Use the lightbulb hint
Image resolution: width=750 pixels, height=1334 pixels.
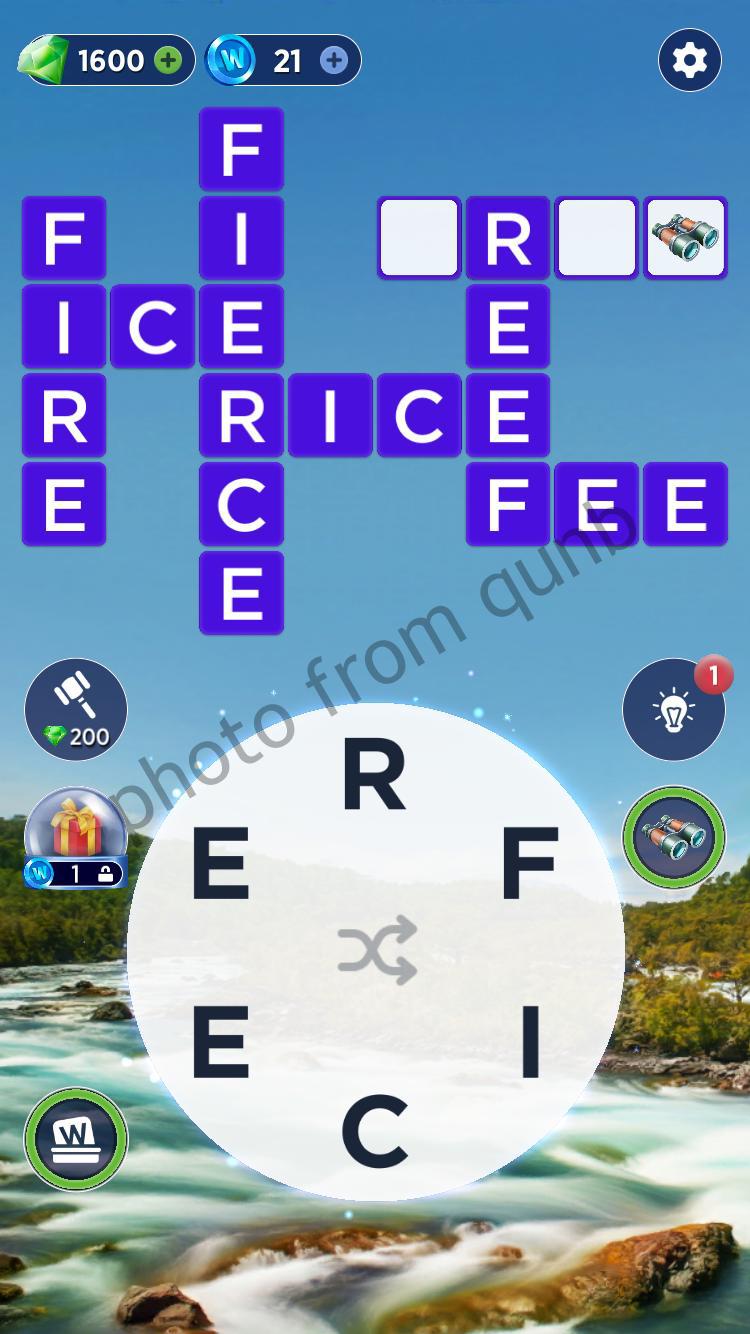674,709
